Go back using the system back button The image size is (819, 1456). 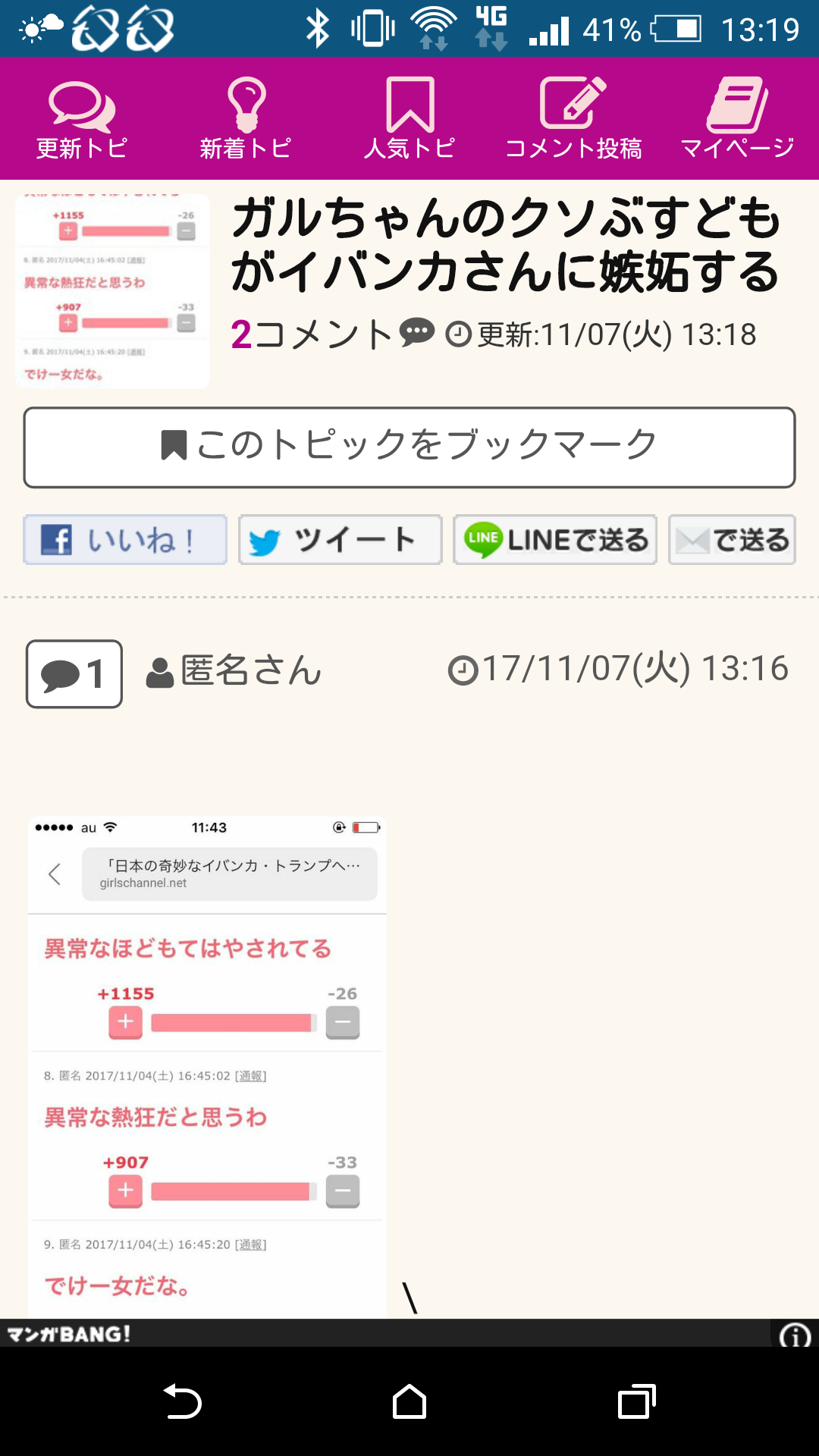click(x=182, y=1401)
